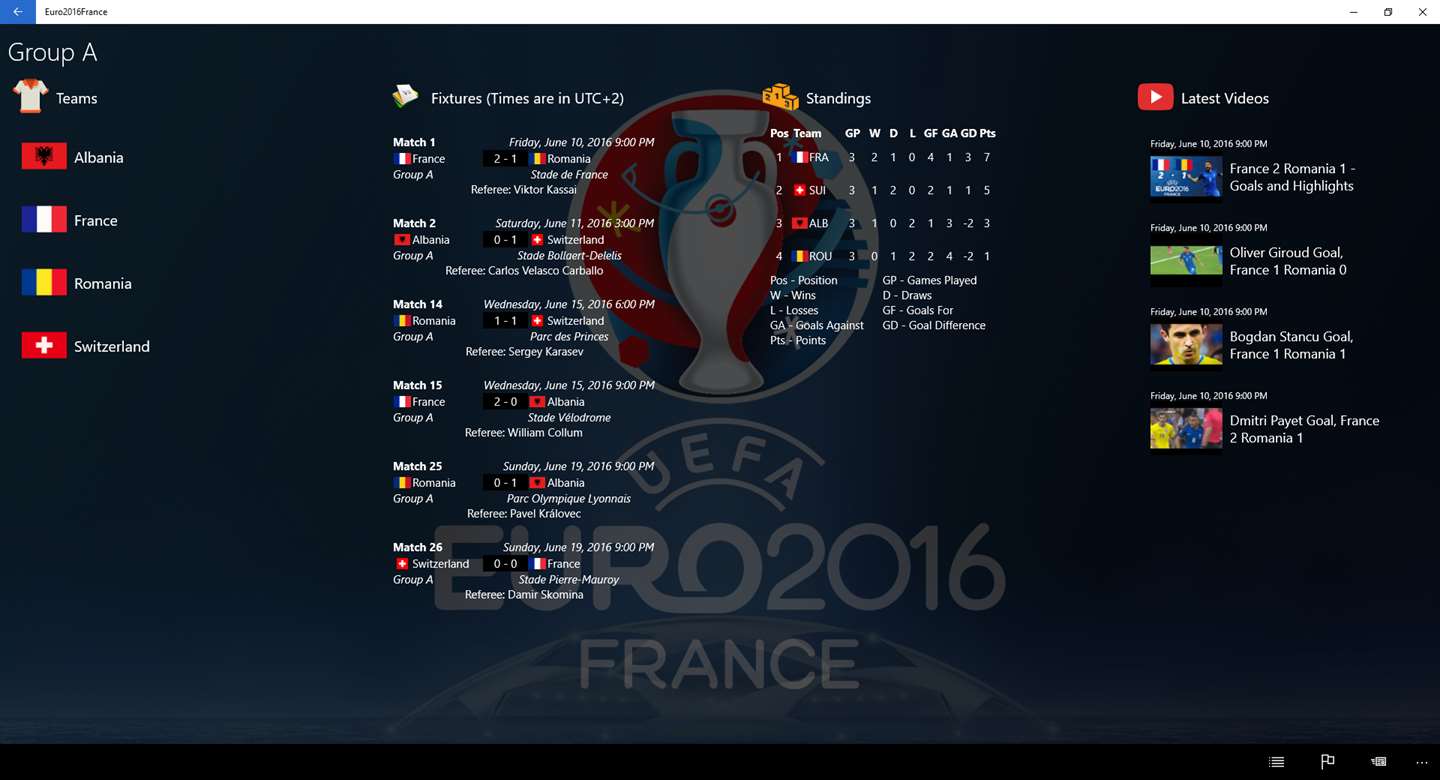Image resolution: width=1440 pixels, height=780 pixels.
Task: Open the France team page
Action: [95, 220]
